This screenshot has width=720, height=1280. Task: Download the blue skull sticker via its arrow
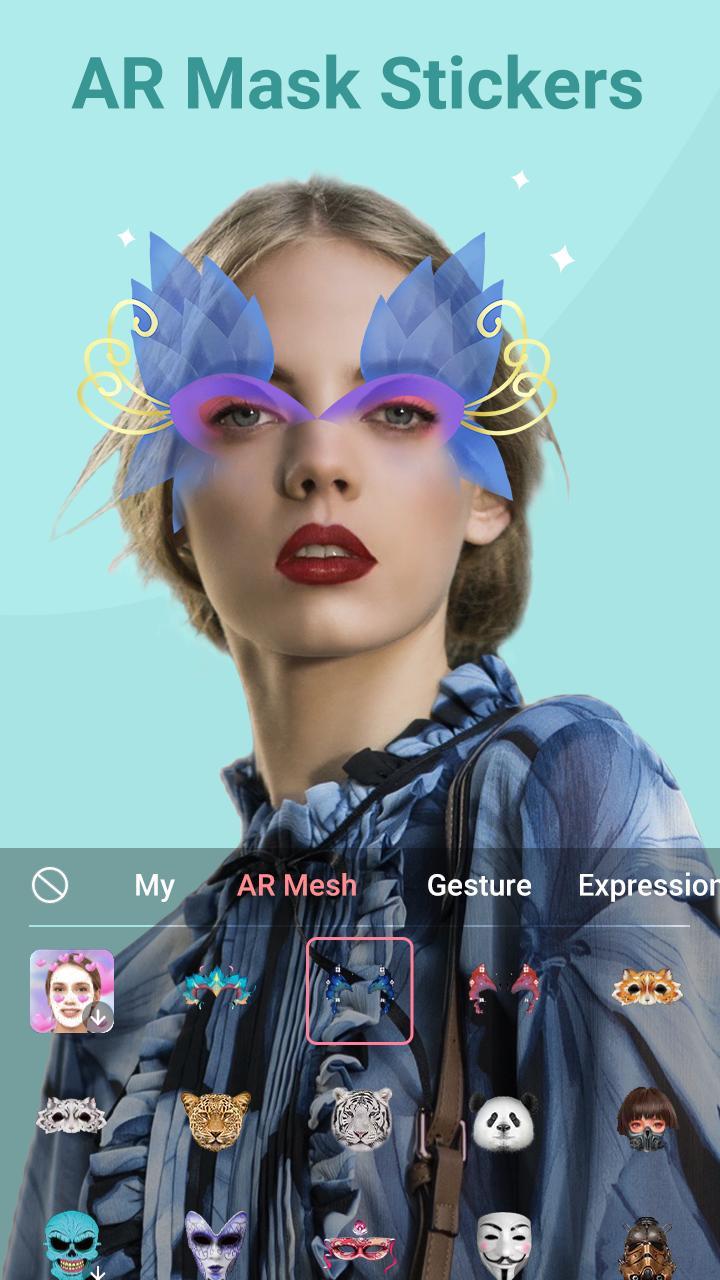coord(98,1274)
